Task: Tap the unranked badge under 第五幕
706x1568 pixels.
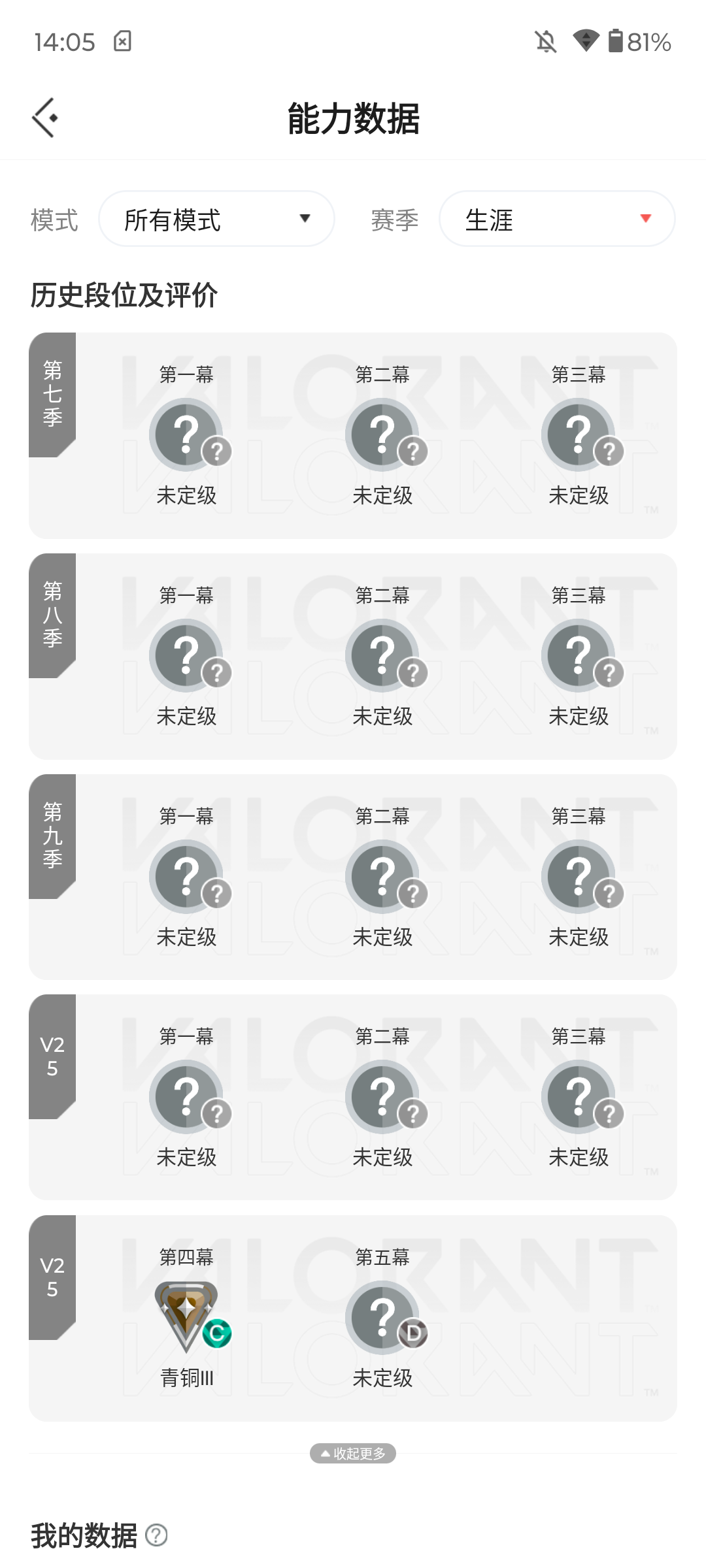Action: click(x=383, y=1316)
